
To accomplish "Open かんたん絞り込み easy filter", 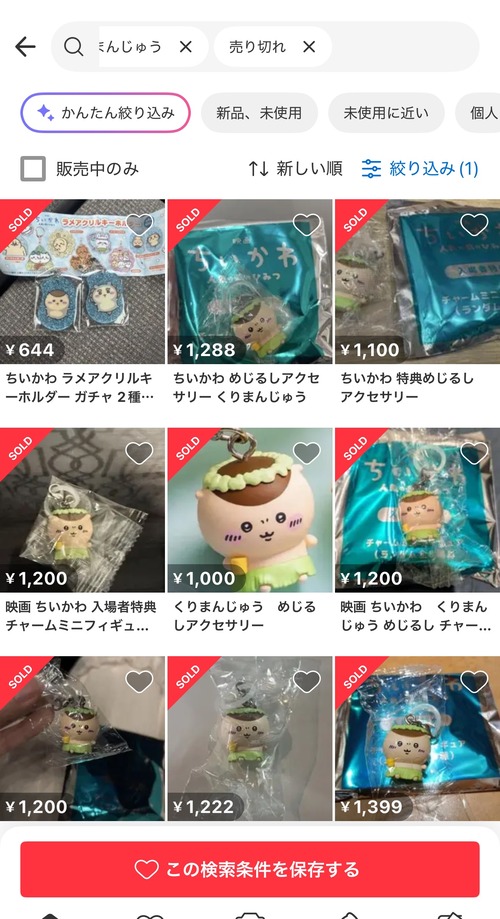I will tap(106, 113).
